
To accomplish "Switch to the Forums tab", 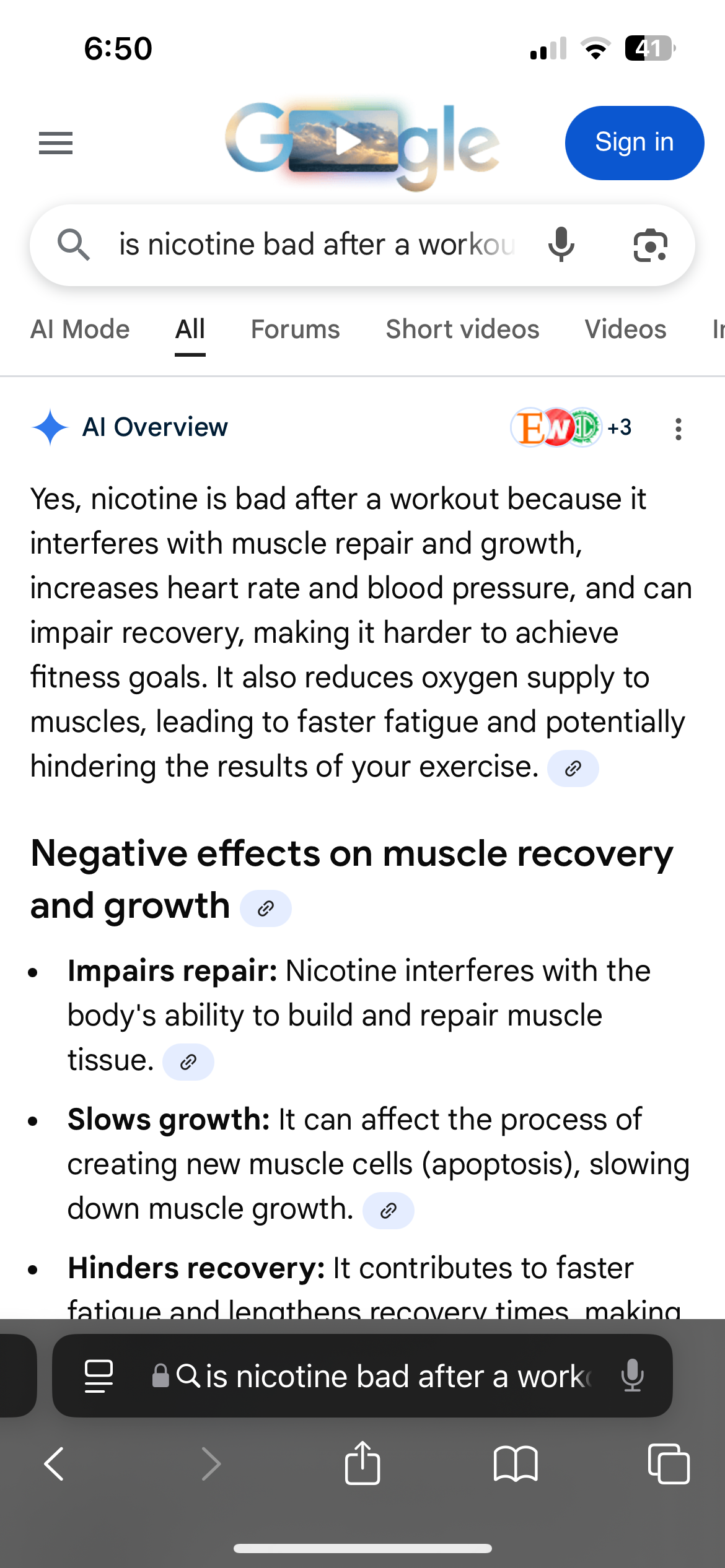I will pos(295,329).
